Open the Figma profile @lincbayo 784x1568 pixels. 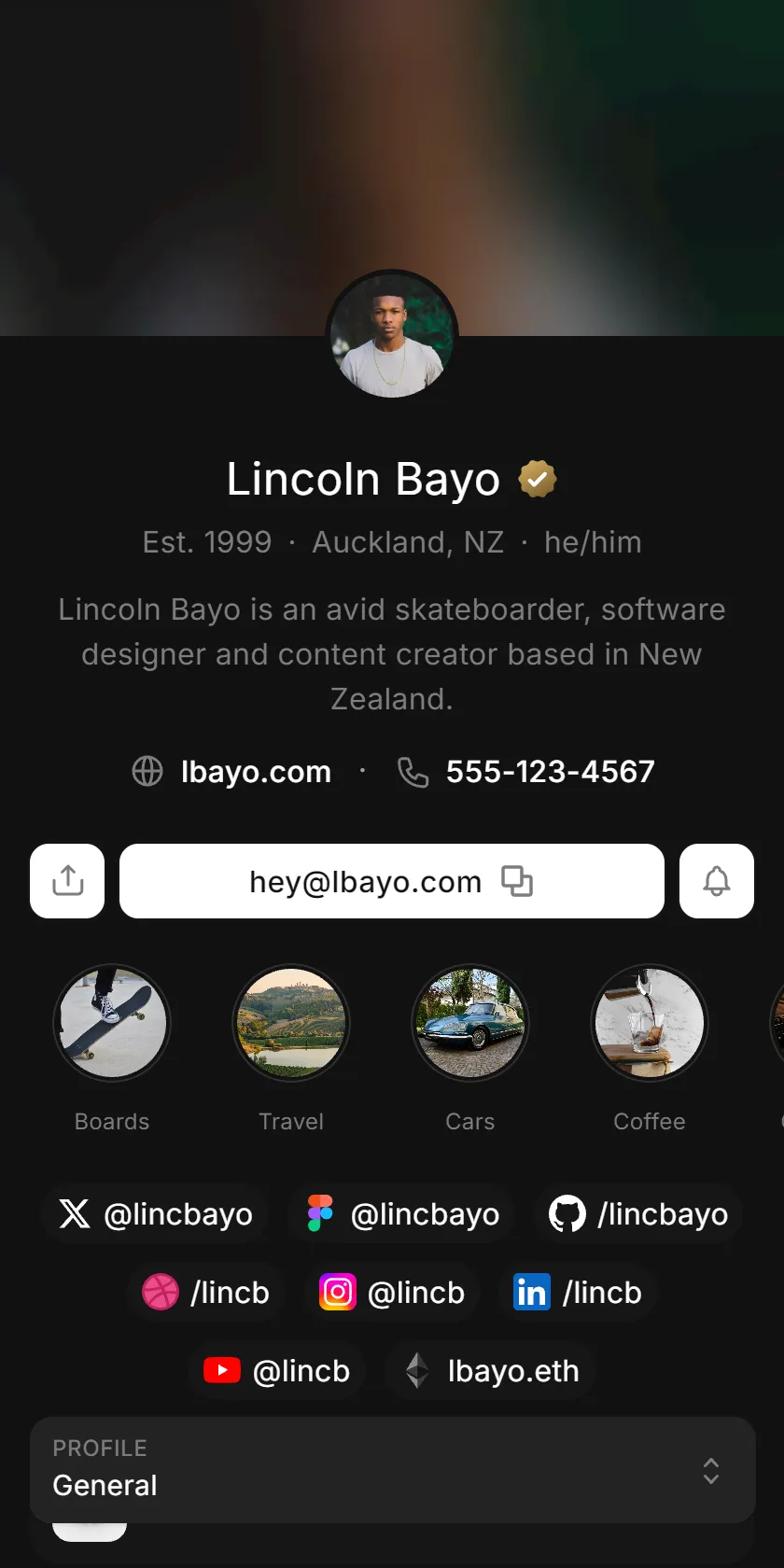[402, 1214]
